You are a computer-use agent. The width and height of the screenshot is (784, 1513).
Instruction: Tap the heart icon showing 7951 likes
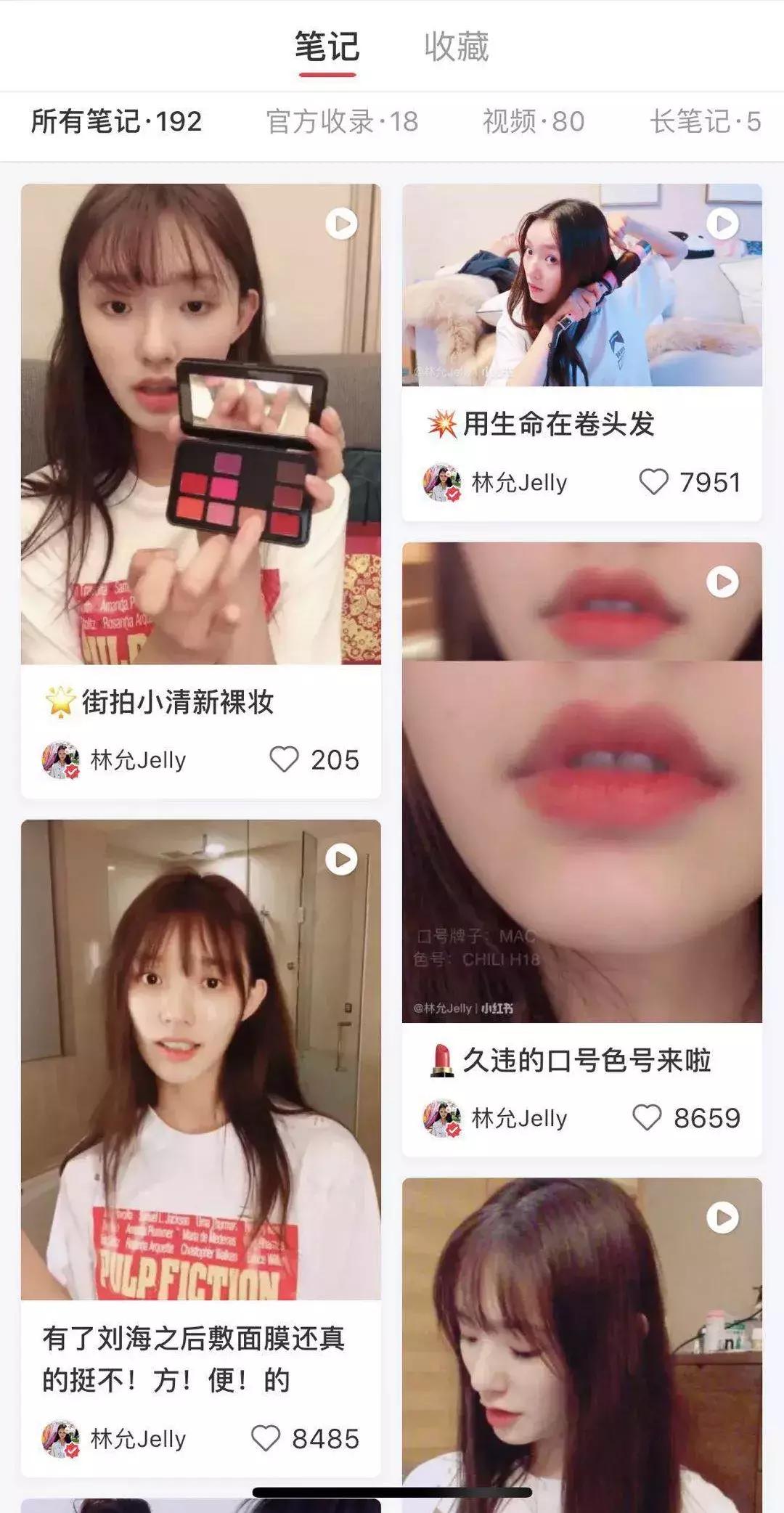tap(653, 481)
